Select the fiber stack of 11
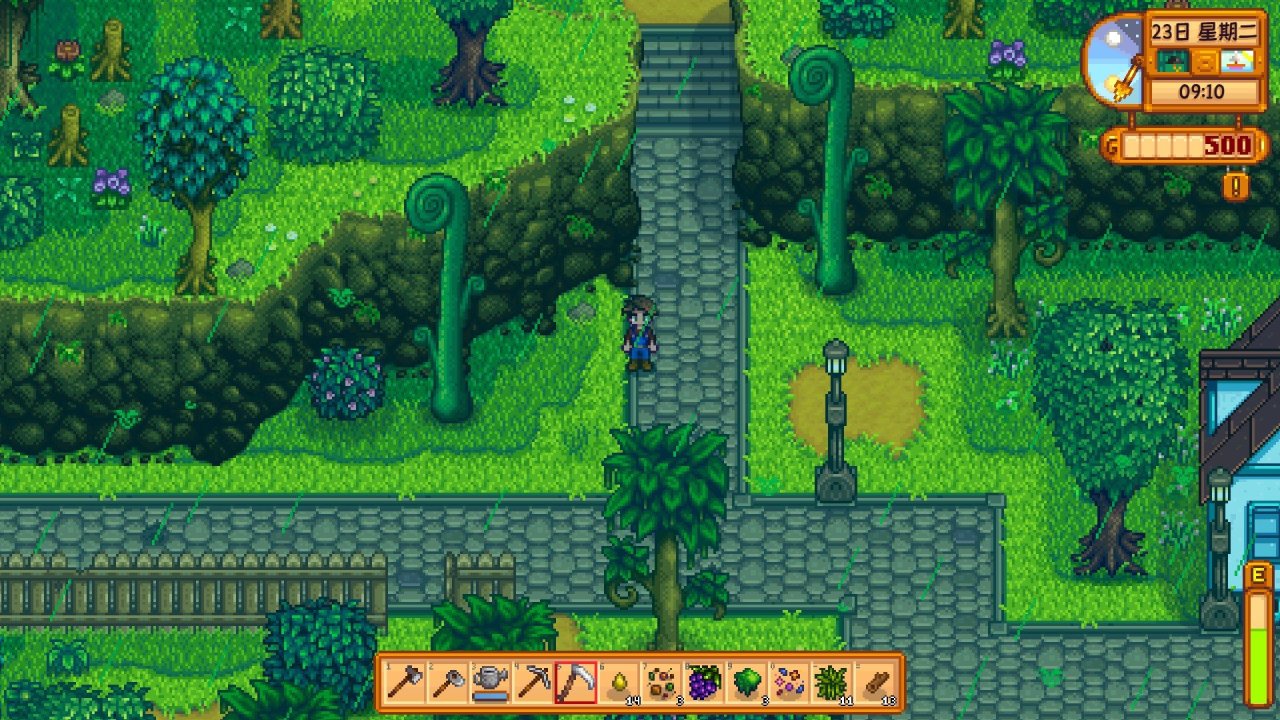The width and height of the screenshot is (1280, 720). [833, 683]
